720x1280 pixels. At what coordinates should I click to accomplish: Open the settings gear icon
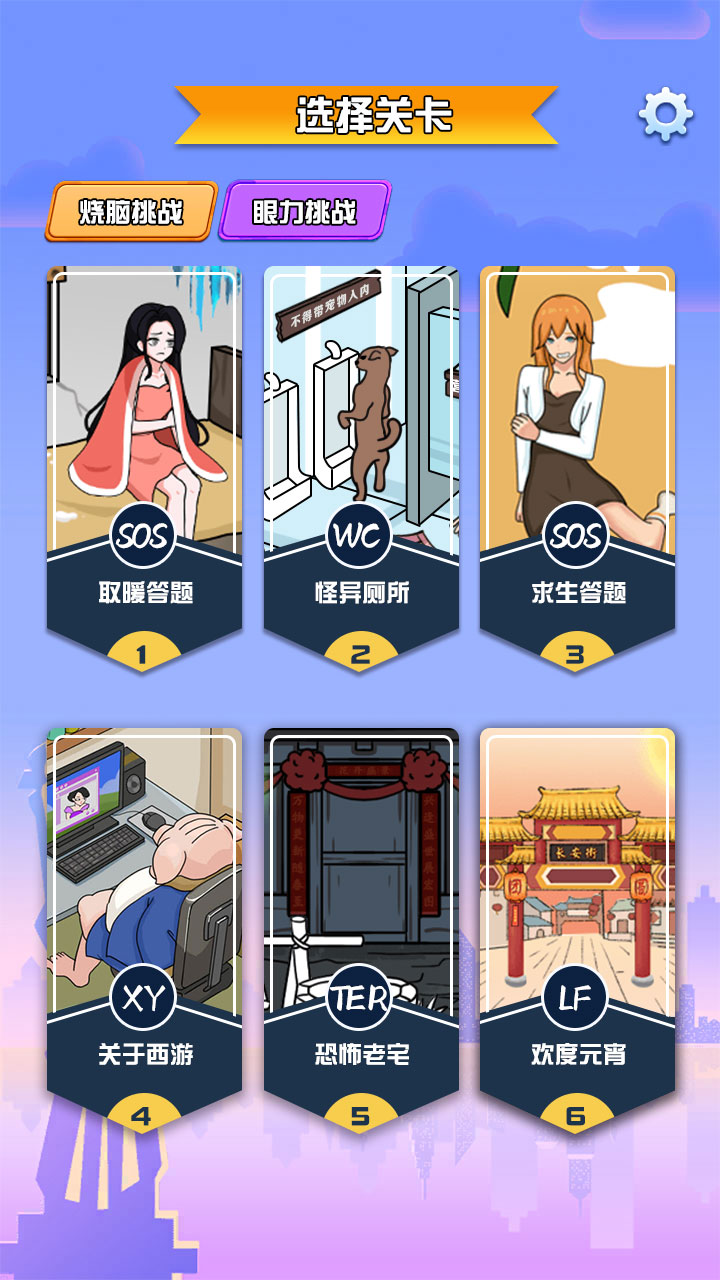pos(665,114)
